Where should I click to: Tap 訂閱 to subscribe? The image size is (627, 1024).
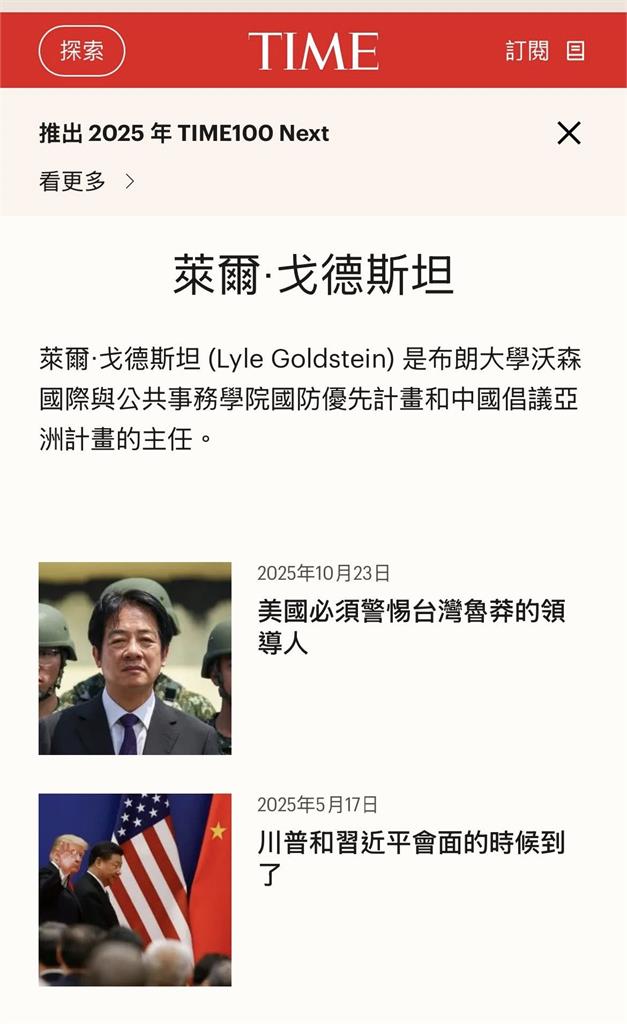pyautogui.click(x=527, y=51)
